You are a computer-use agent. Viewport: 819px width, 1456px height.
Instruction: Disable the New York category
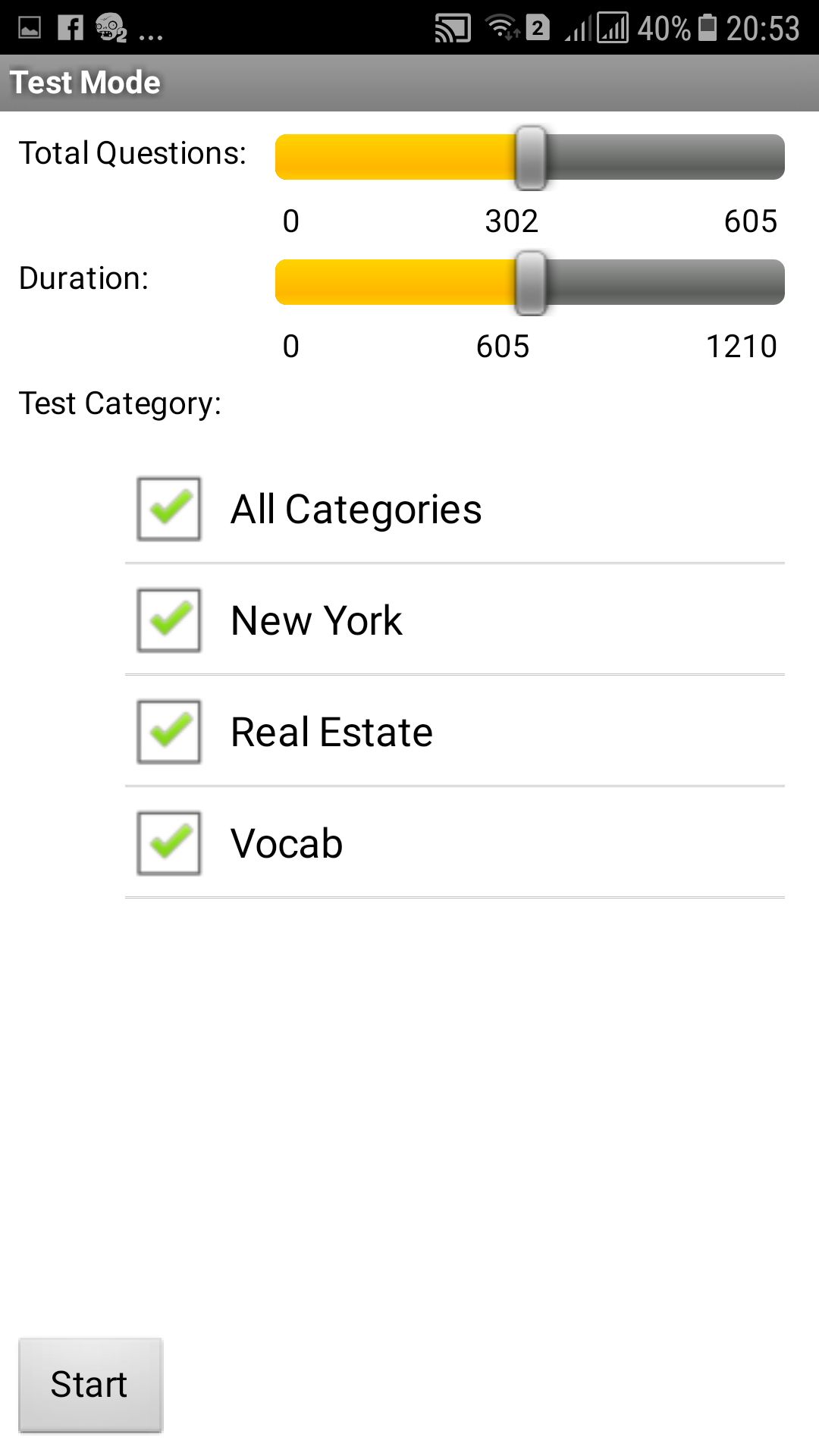(x=168, y=620)
